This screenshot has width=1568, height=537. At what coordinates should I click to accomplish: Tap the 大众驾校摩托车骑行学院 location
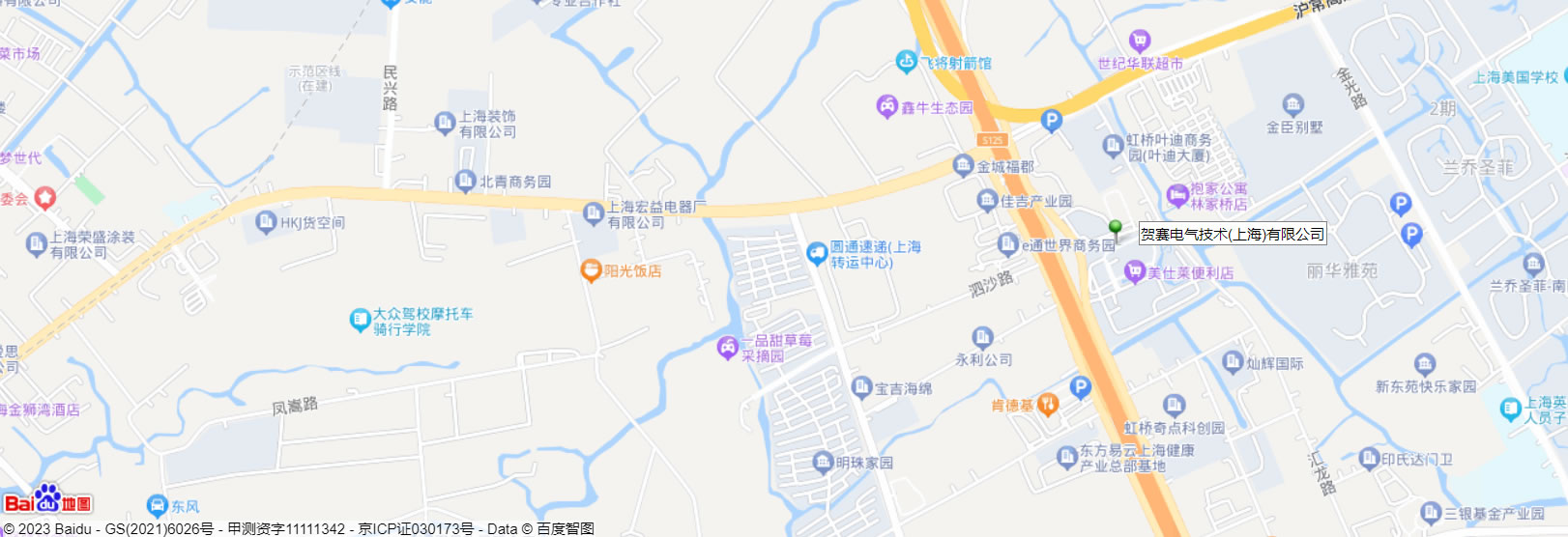(x=360, y=321)
